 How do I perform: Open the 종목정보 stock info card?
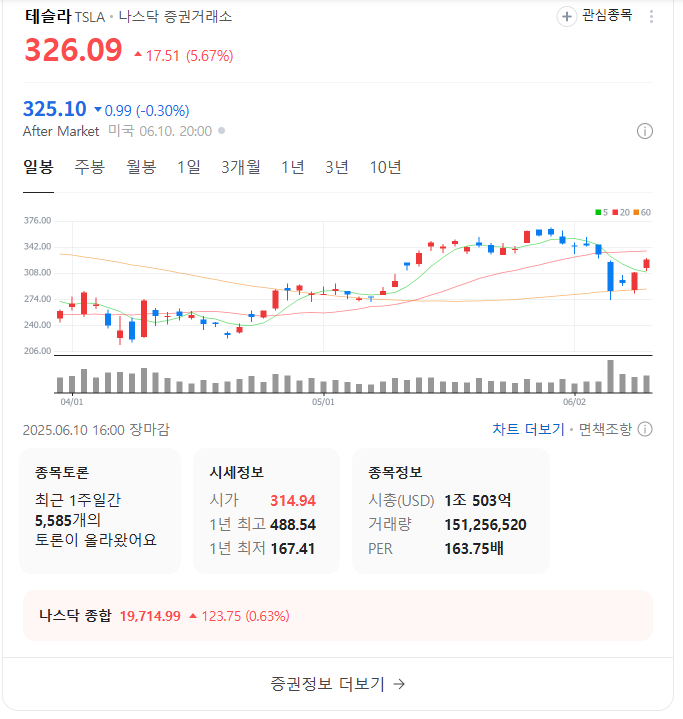(451, 511)
